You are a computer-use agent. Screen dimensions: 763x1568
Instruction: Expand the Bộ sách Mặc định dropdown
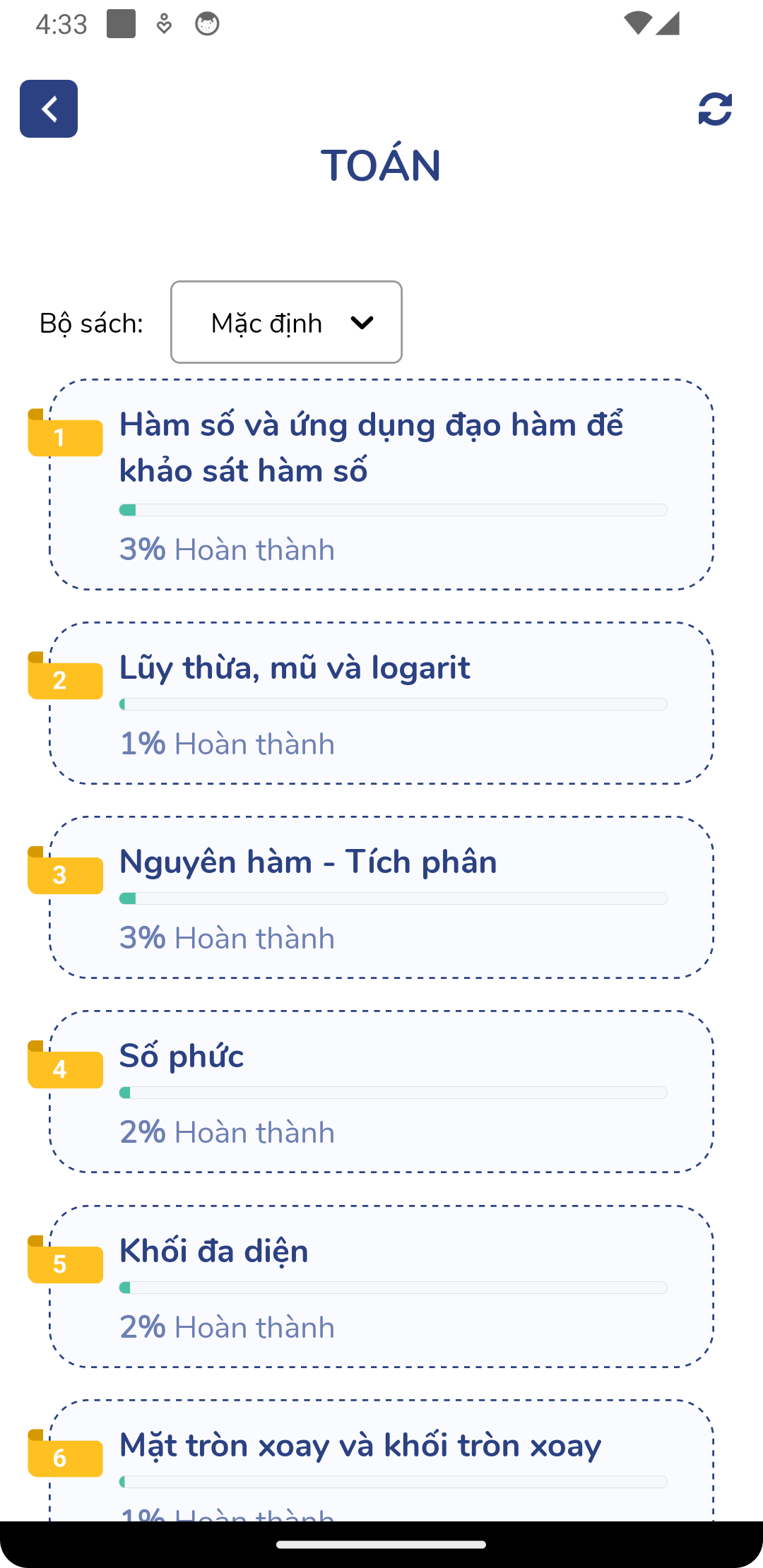pyautogui.click(x=286, y=322)
